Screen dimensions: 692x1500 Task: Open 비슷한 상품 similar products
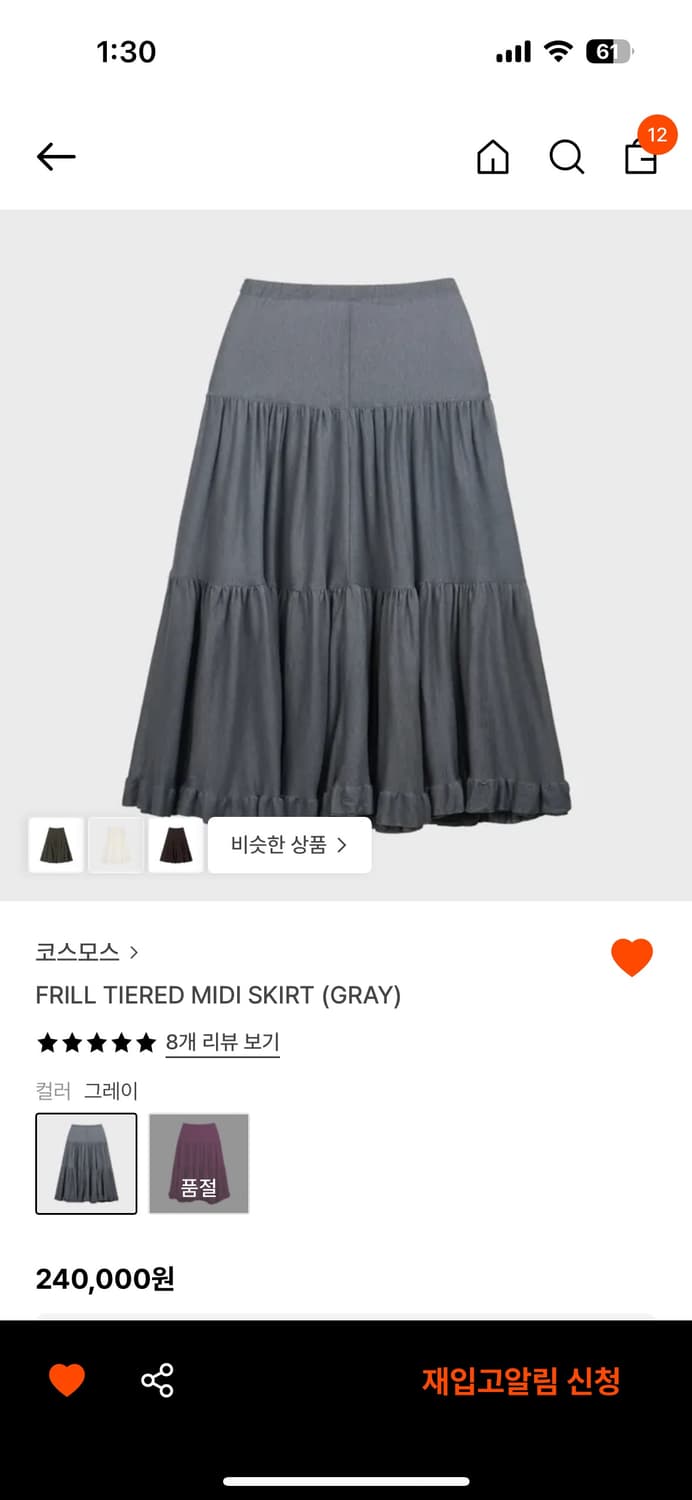[x=289, y=845]
